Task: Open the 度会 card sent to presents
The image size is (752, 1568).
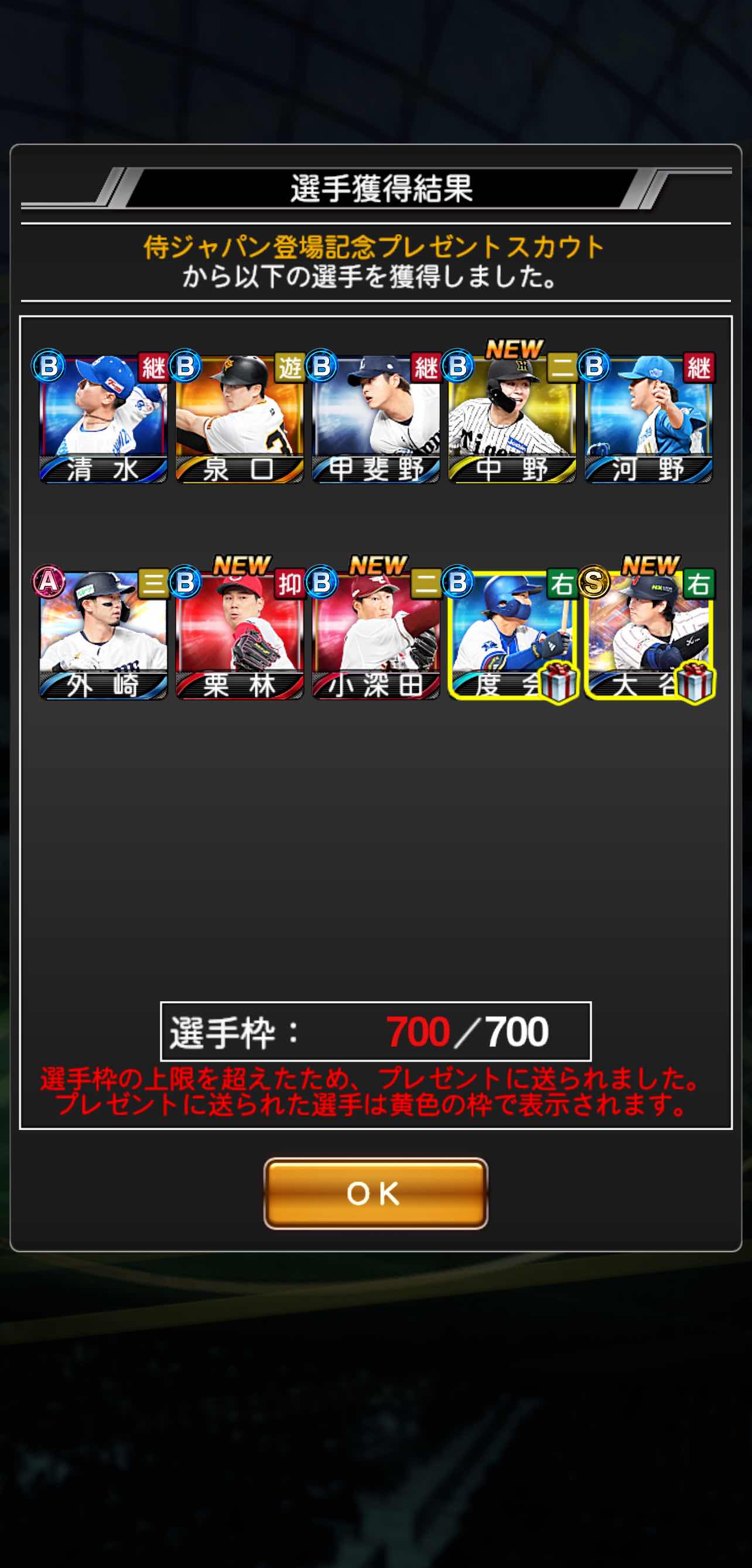Action: coord(512,635)
